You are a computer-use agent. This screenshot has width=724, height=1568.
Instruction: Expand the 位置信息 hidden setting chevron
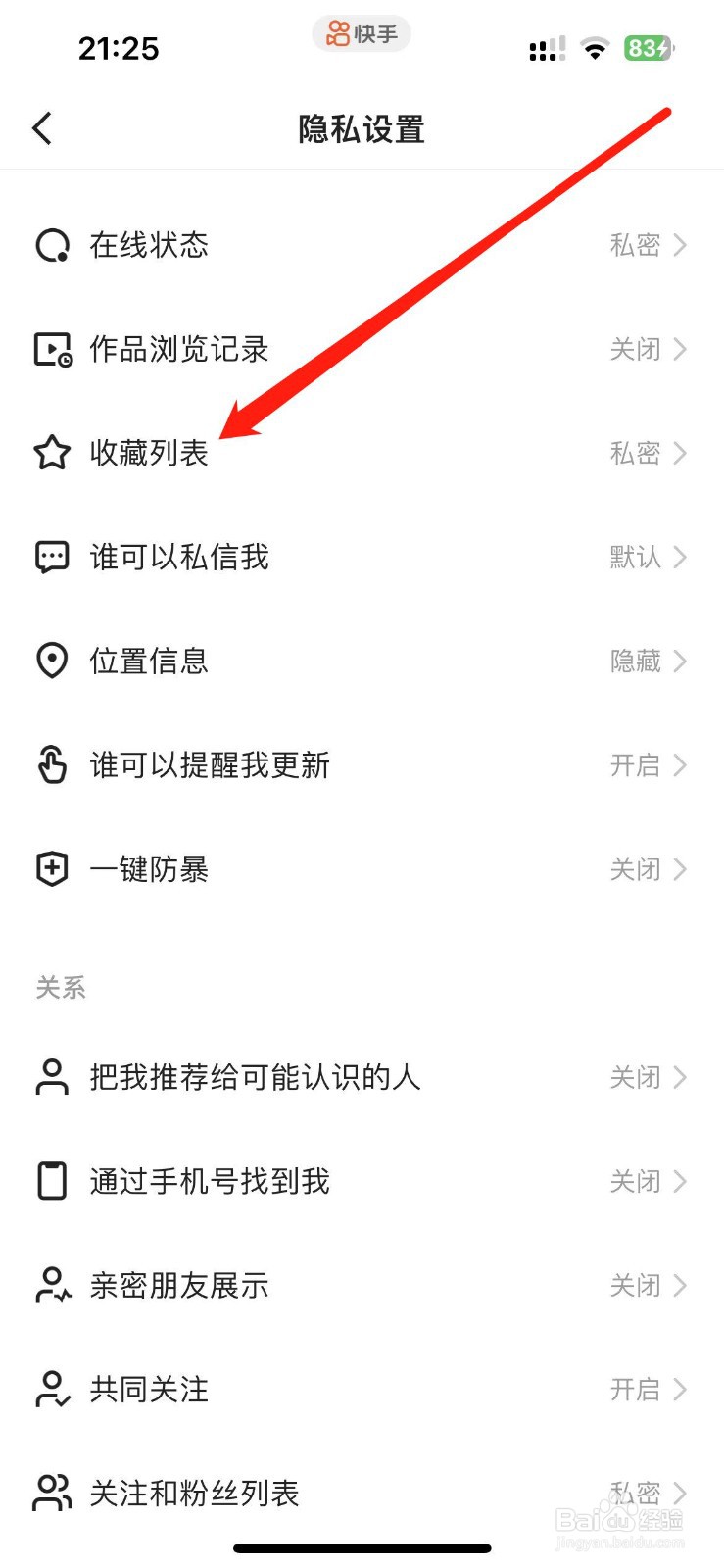(x=681, y=661)
